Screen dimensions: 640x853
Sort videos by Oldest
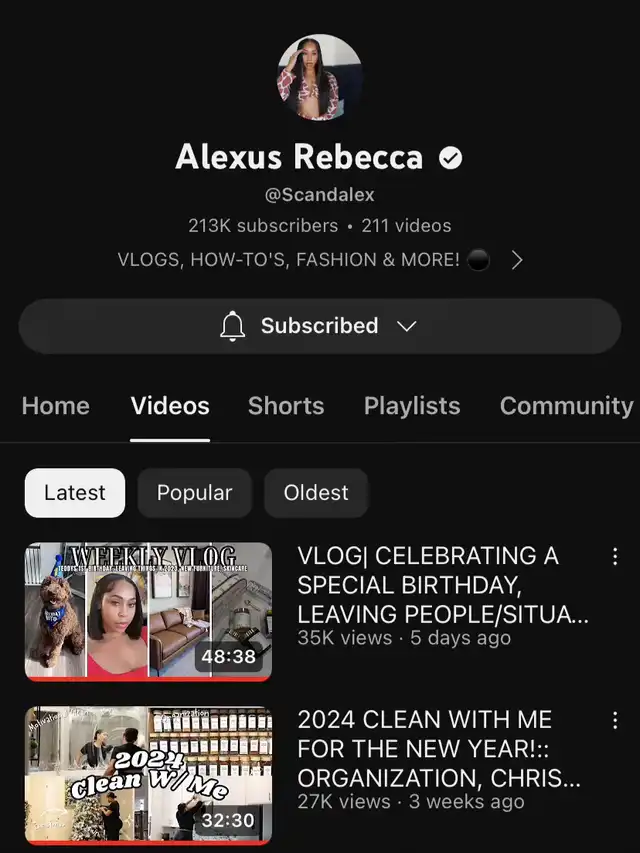click(x=316, y=493)
